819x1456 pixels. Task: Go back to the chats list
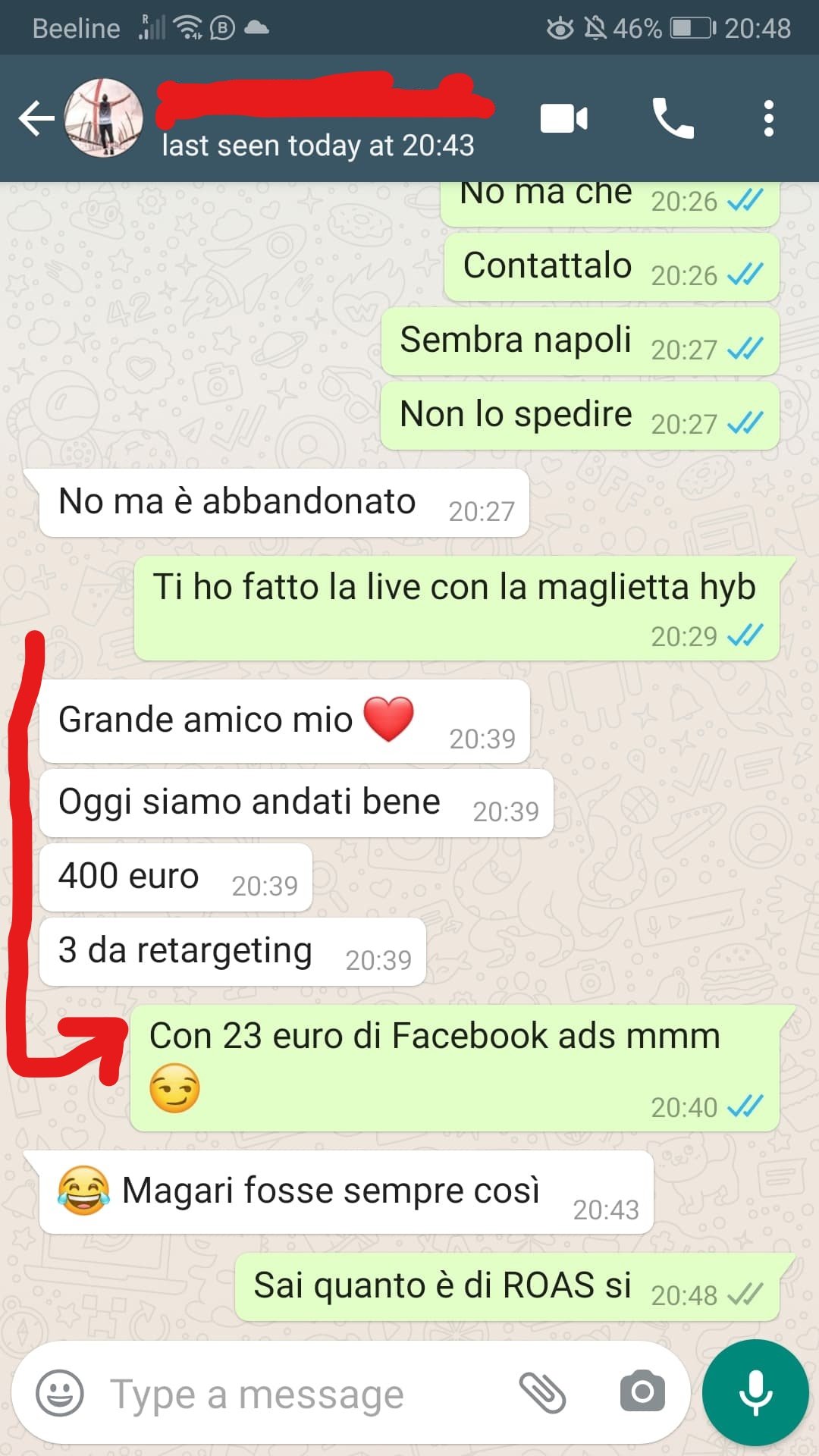click(36, 119)
